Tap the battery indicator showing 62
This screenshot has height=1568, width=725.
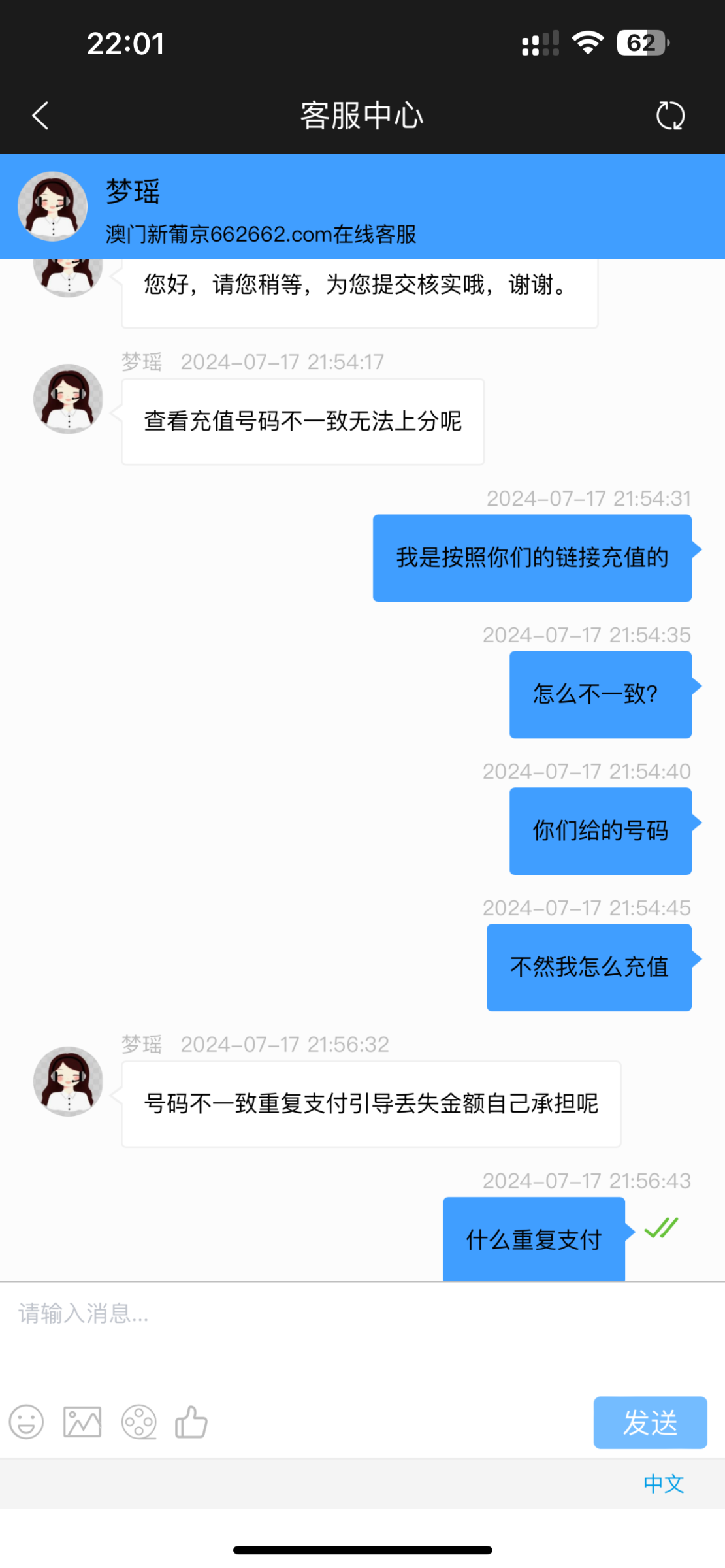pos(641,42)
